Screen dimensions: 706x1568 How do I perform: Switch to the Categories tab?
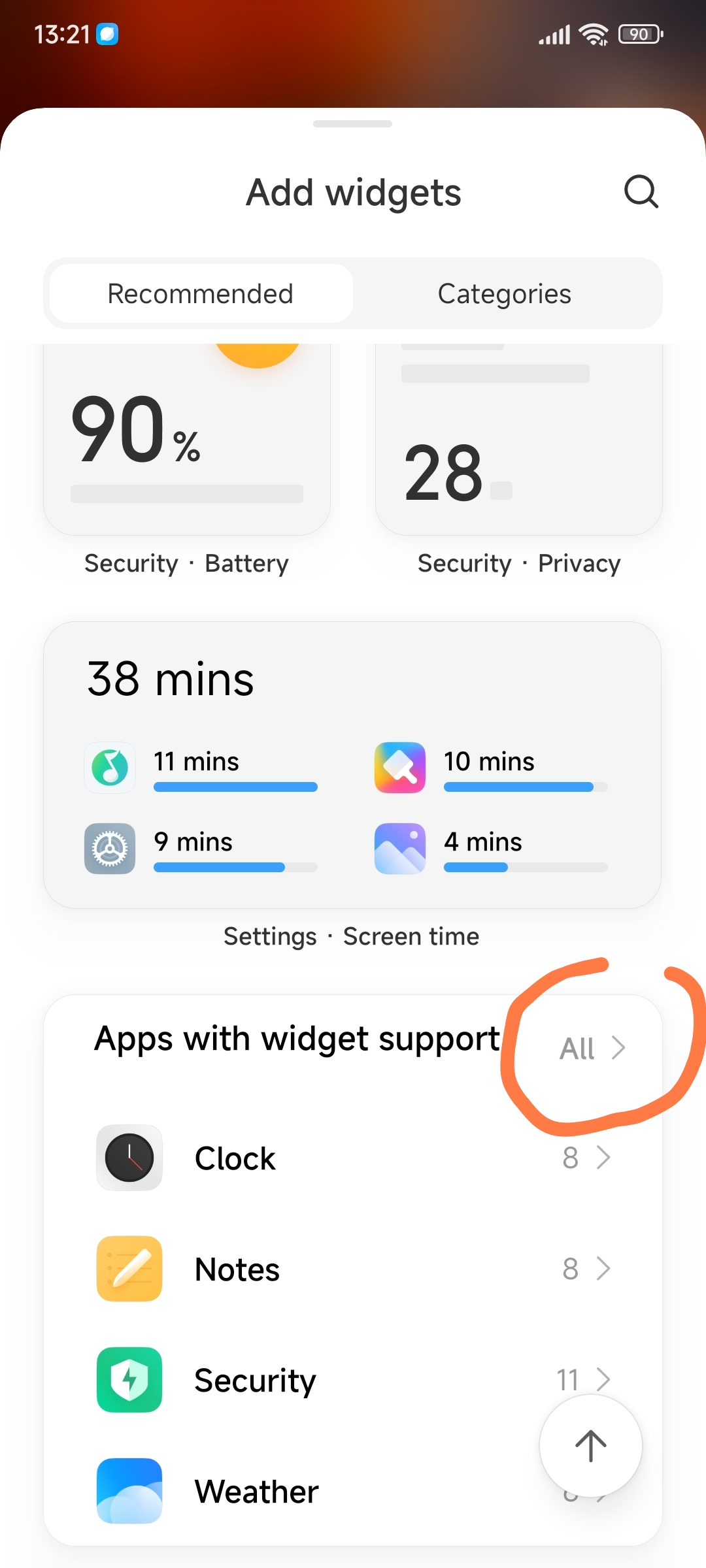coord(504,294)
